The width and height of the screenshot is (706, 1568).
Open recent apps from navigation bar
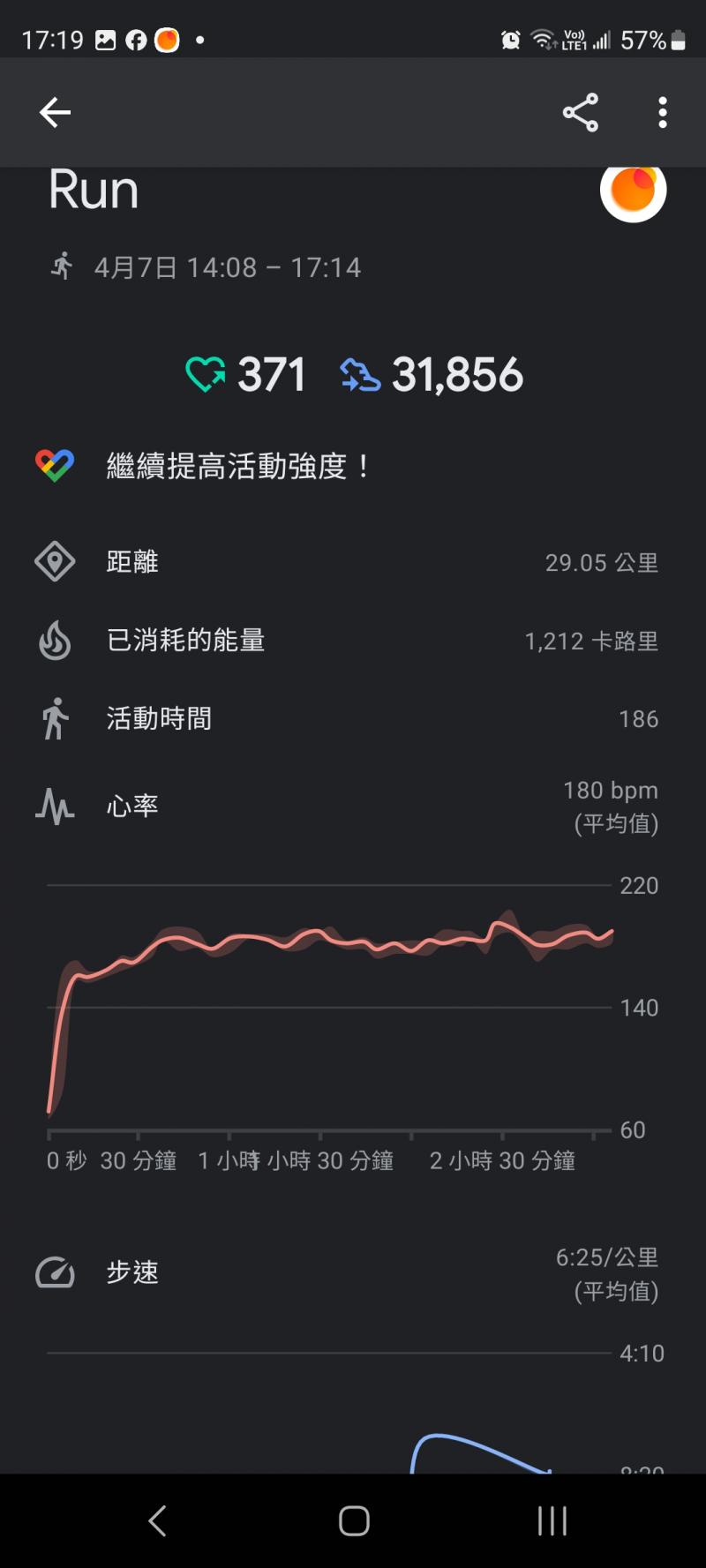552,1519
